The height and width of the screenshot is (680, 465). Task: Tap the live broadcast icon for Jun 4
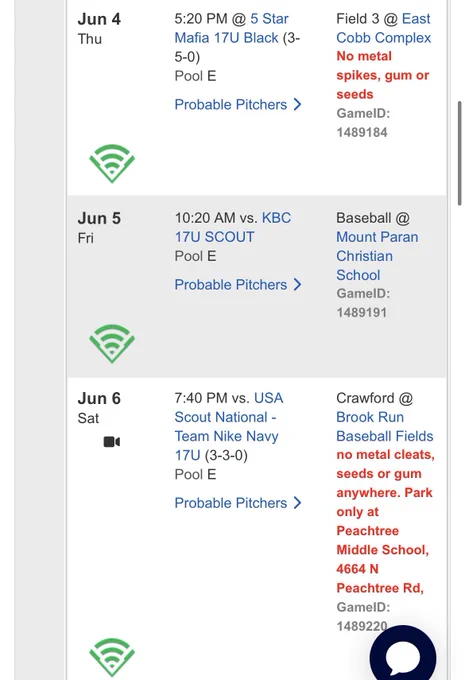tap(112, 163)
